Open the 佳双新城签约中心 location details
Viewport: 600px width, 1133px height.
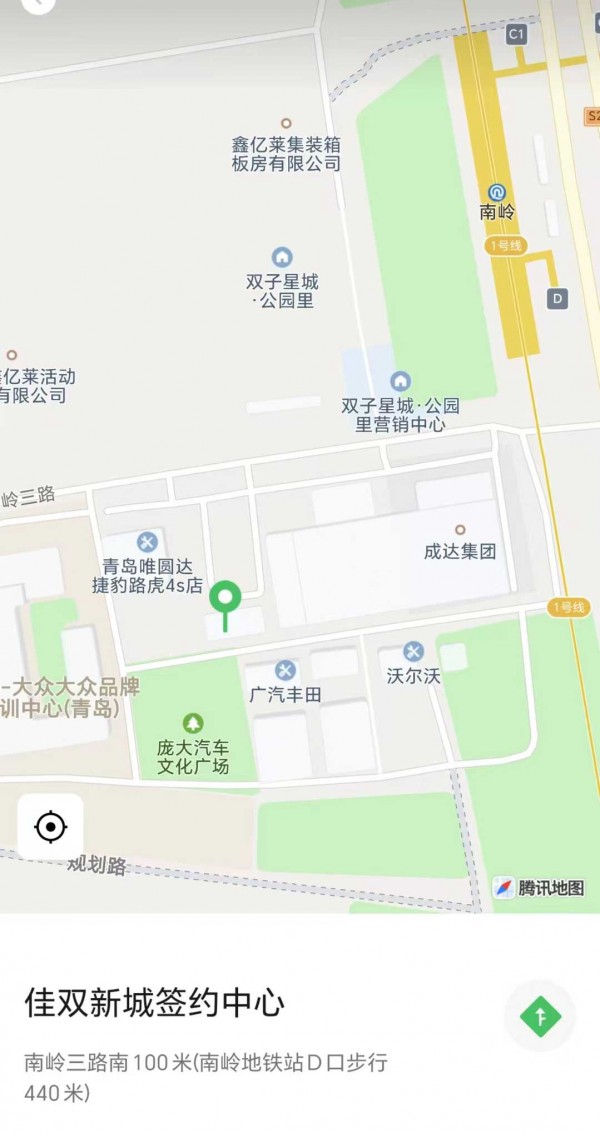(x=155, y=1003)
